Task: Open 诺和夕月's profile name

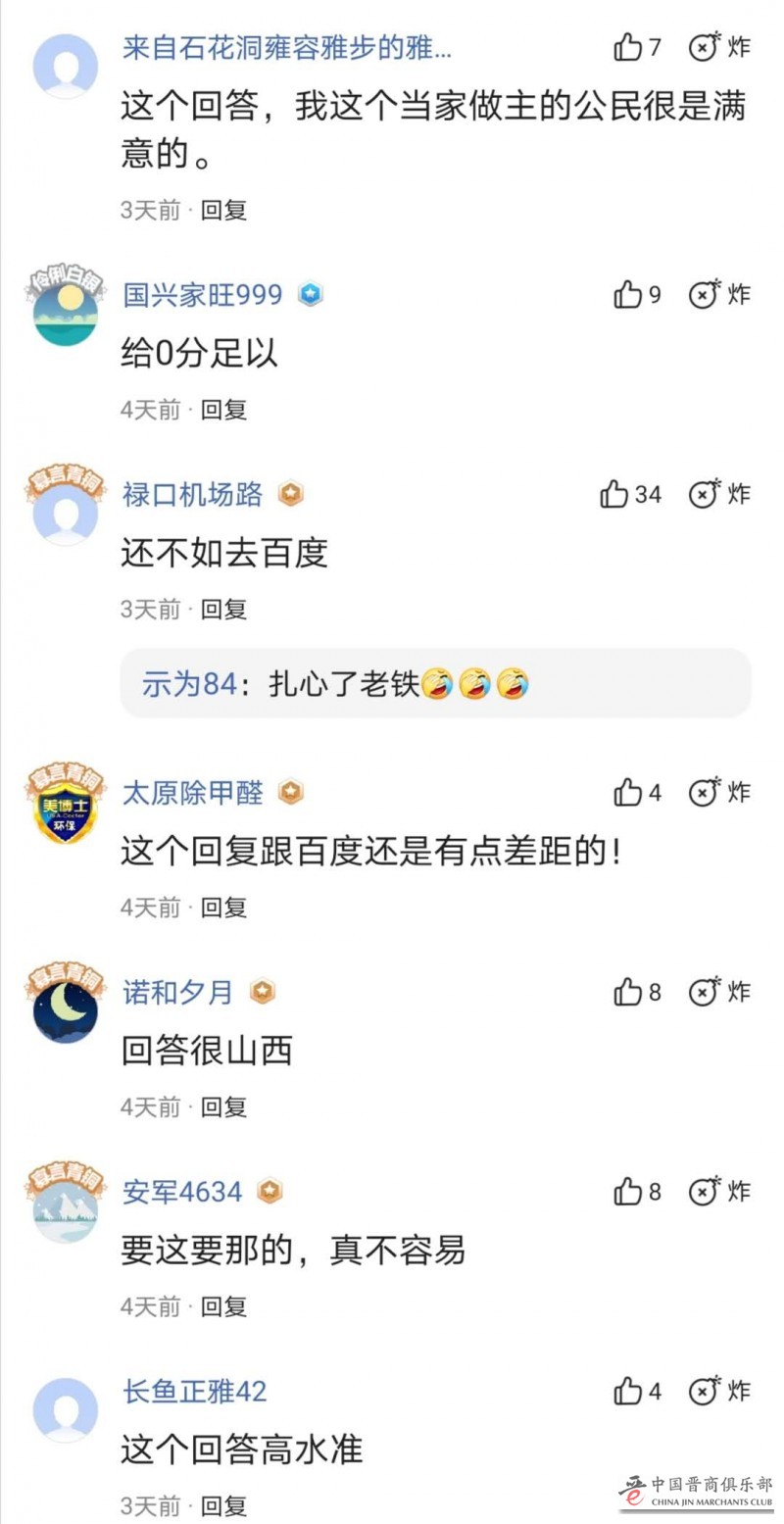Action: [x=178, y=992]
